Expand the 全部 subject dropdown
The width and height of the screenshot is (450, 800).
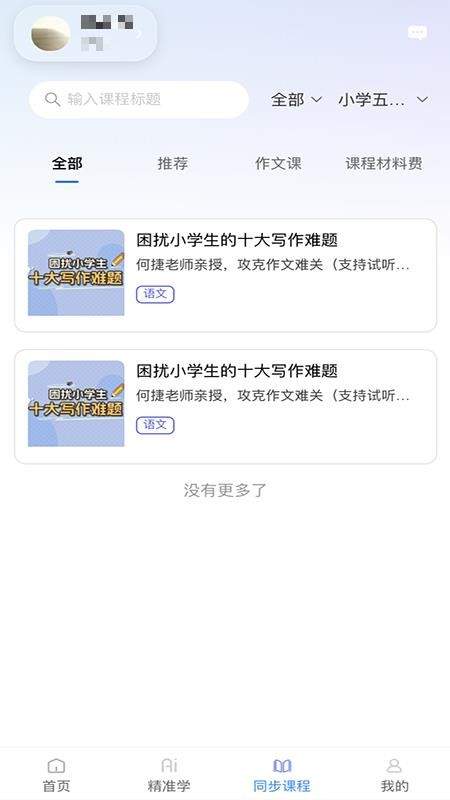point(296,99)
